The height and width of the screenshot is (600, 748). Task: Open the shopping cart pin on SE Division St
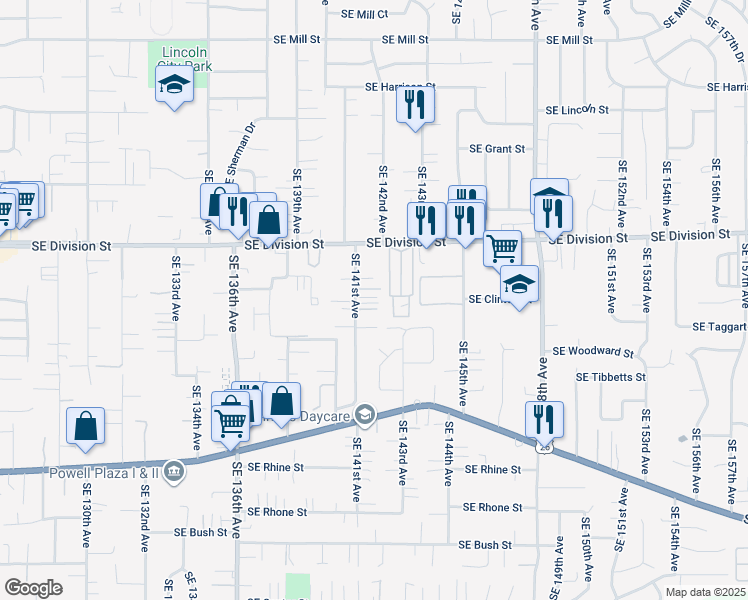coord(502,247)
